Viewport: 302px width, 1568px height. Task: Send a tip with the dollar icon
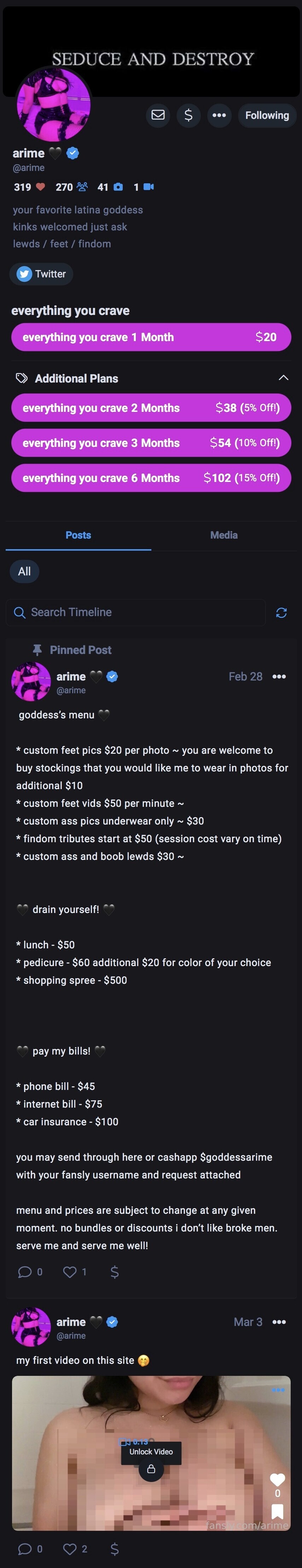[x=188, y=115]
